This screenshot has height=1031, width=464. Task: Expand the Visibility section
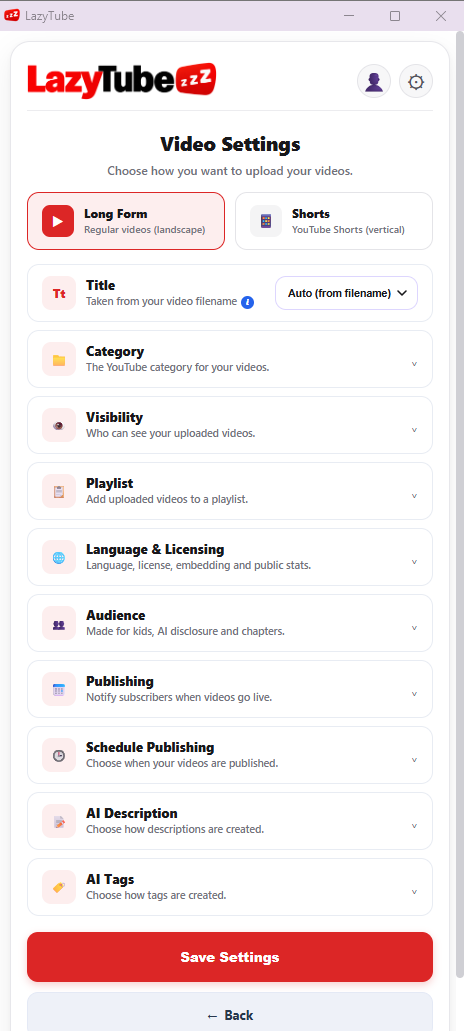tap(230, 425)
